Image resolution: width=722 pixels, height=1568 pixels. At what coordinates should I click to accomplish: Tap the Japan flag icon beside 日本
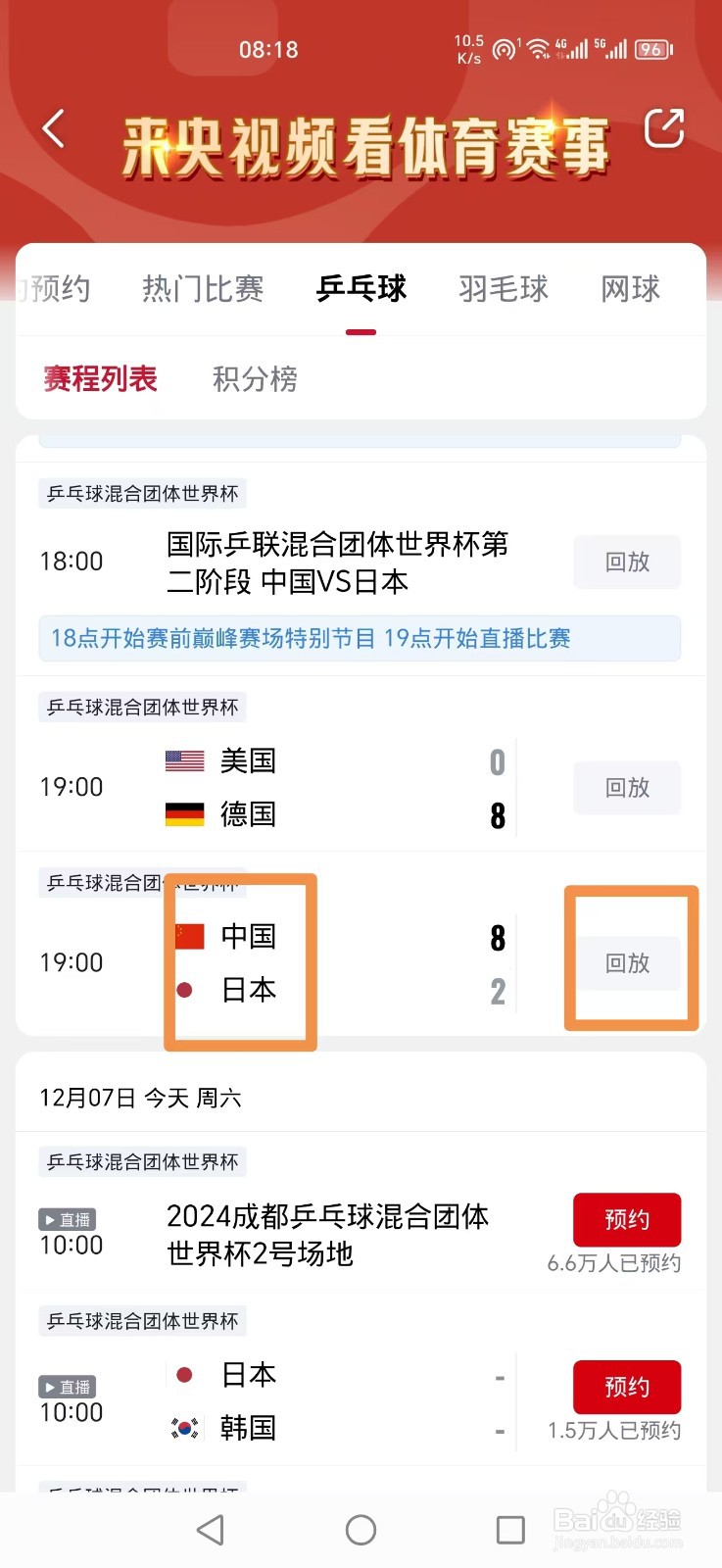click(184, 1375)
